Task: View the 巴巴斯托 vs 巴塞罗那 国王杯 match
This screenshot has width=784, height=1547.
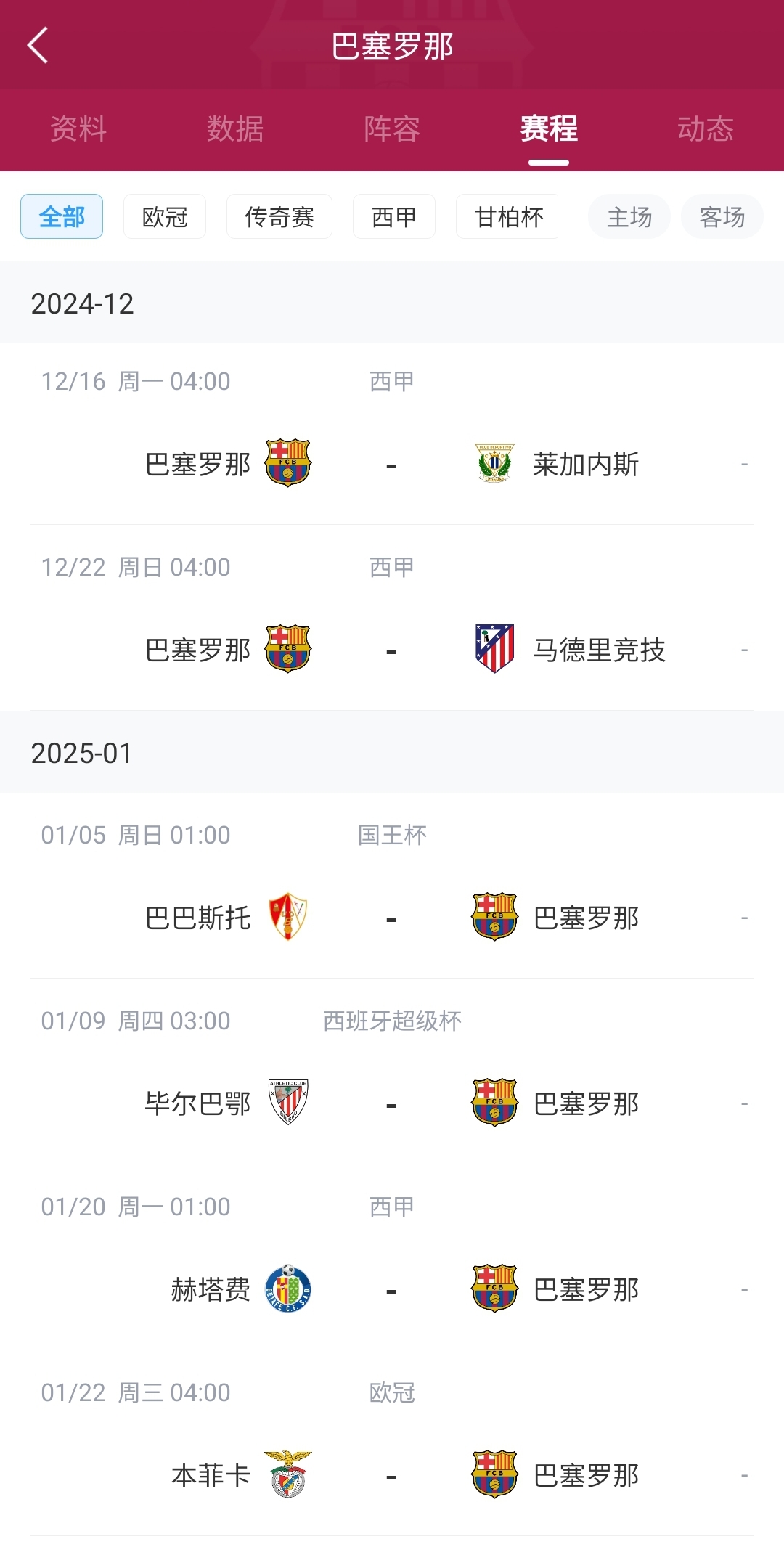Action: (392, 918)
